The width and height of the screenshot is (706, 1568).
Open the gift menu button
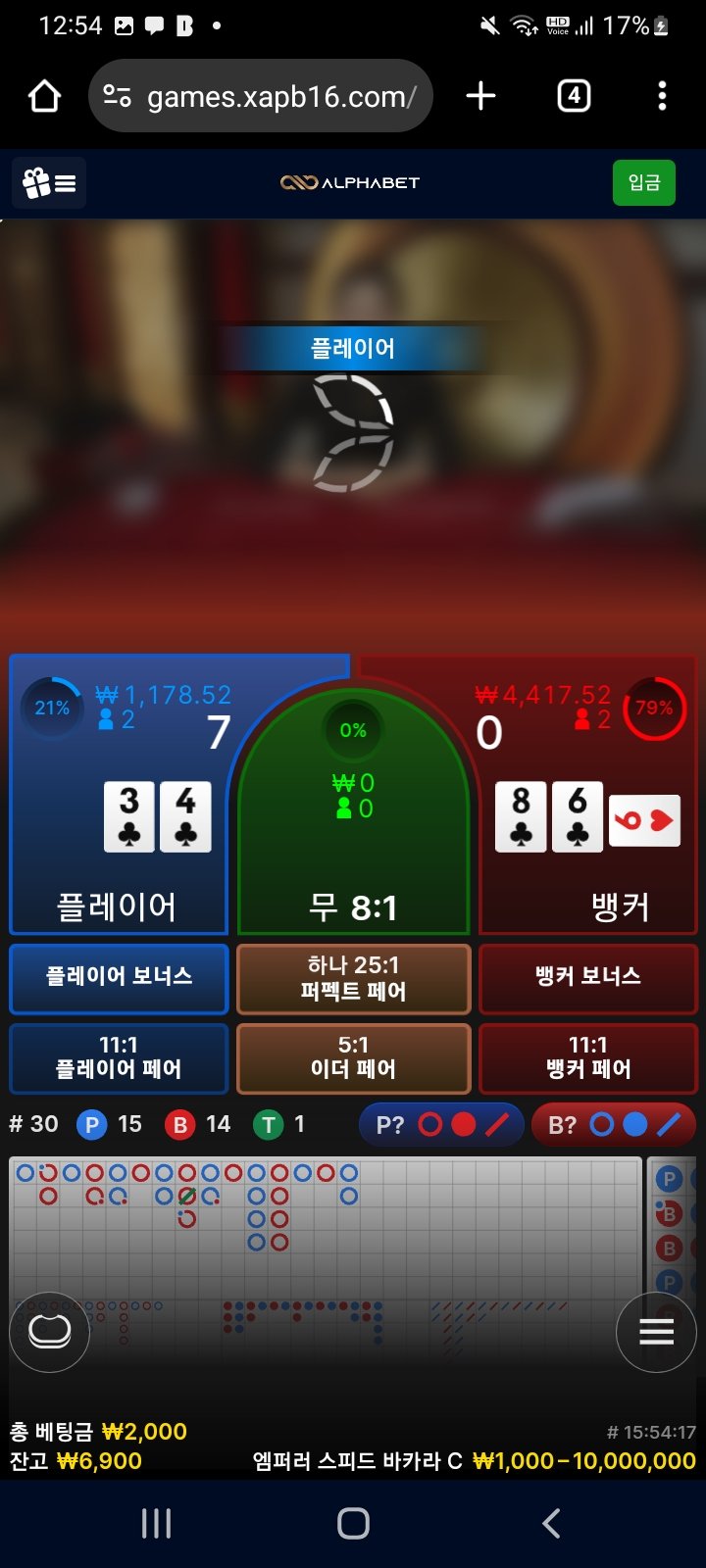[49, 182]
